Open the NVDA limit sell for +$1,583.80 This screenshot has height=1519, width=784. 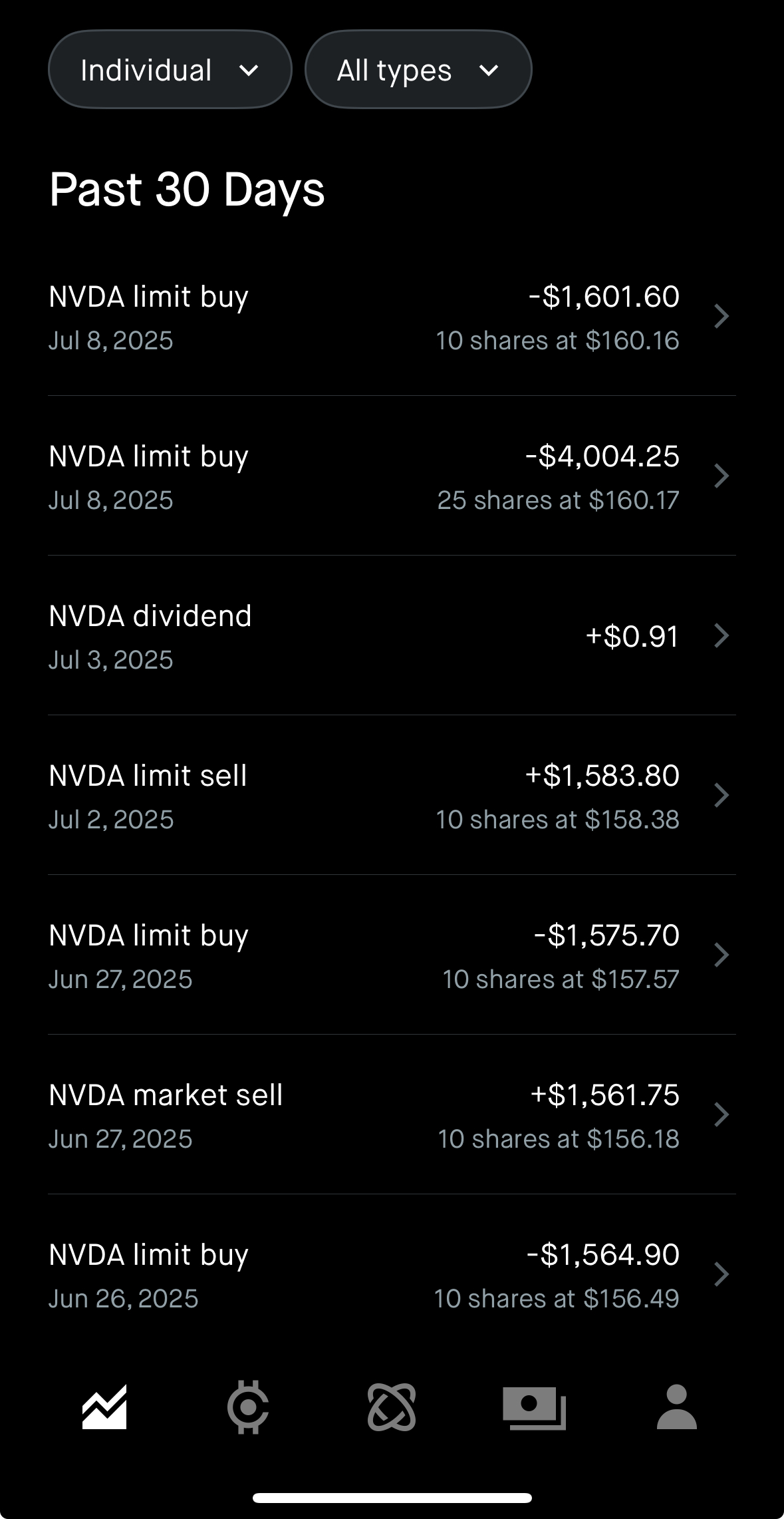tap(392, 796)
